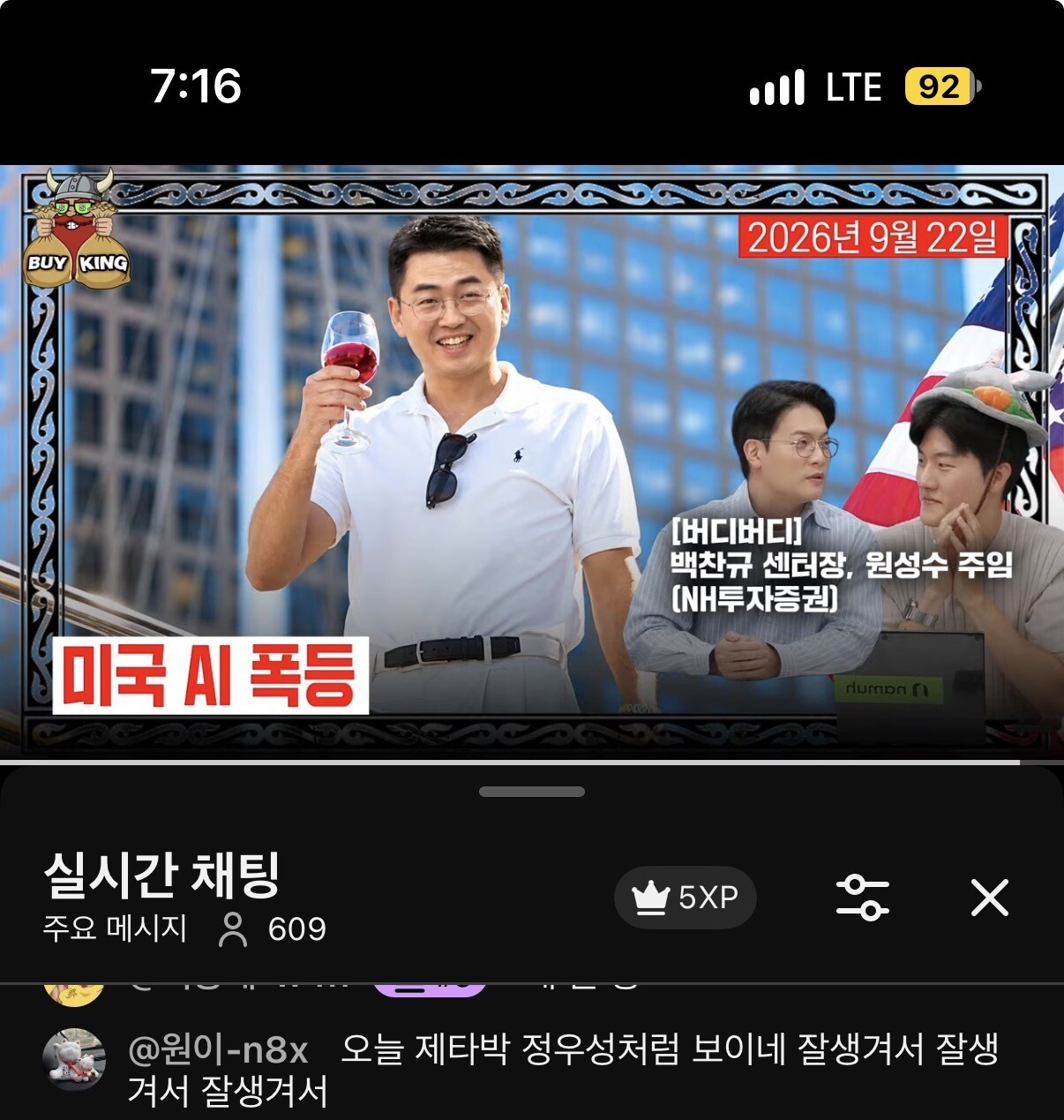Tap the chat panel drag handle
Screen dimensions: 1064x1120
(532, 792)
